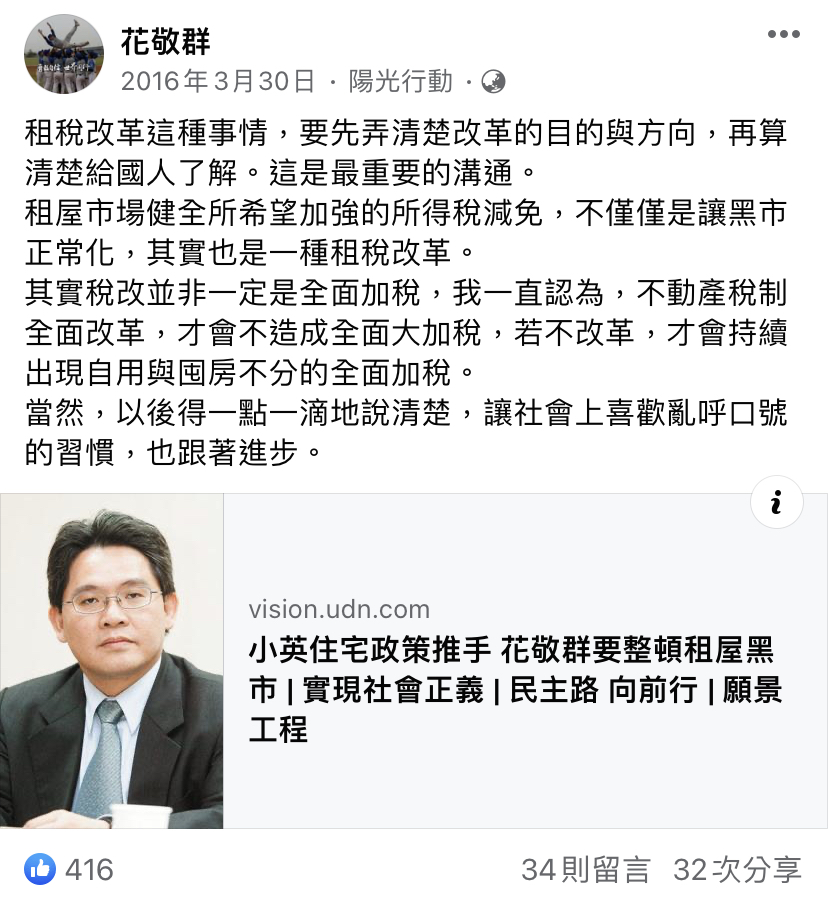Open the 花敬群 profile name
The height and width of the screenshot is (899, 828).
pyautogui.click(x=165, y=42)
